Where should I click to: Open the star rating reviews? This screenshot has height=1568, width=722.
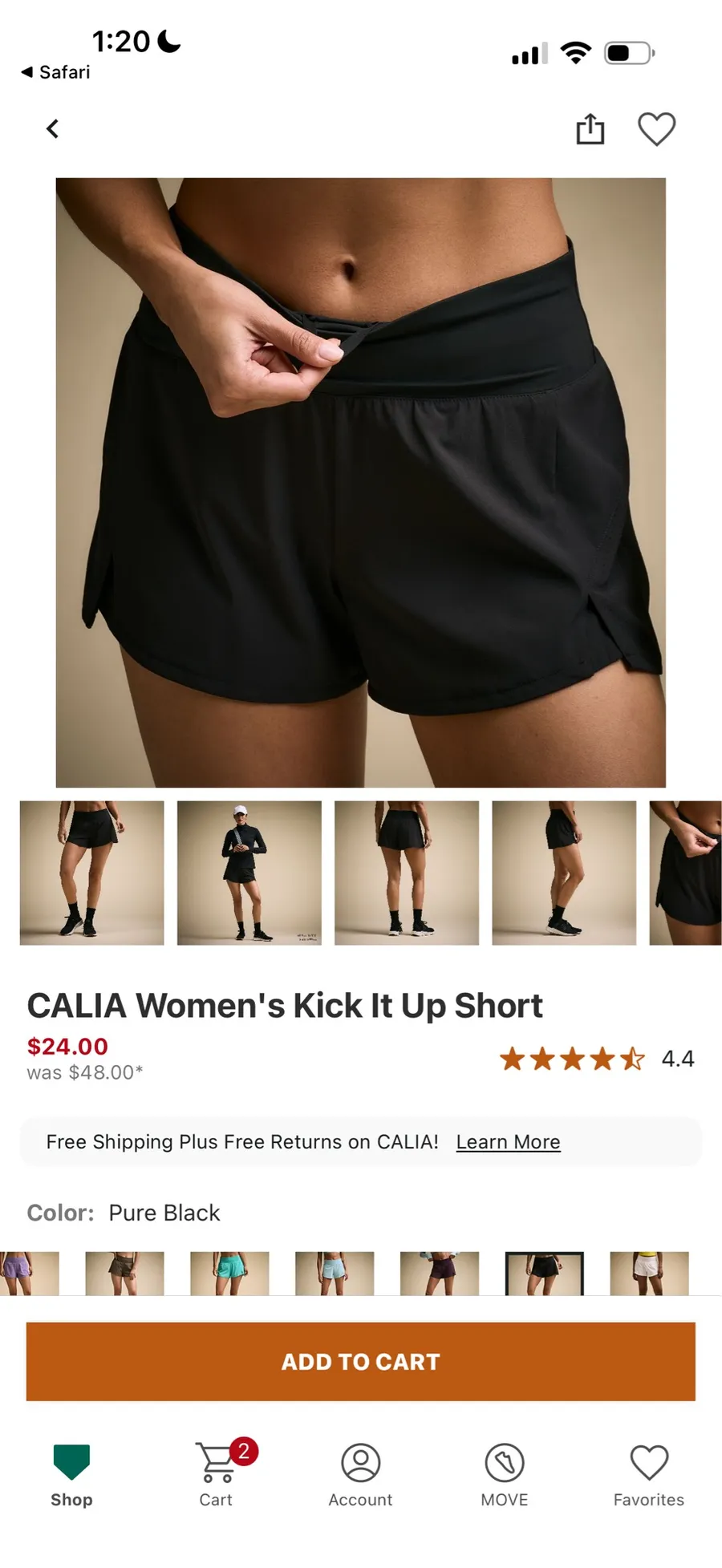pos(596,1059)
